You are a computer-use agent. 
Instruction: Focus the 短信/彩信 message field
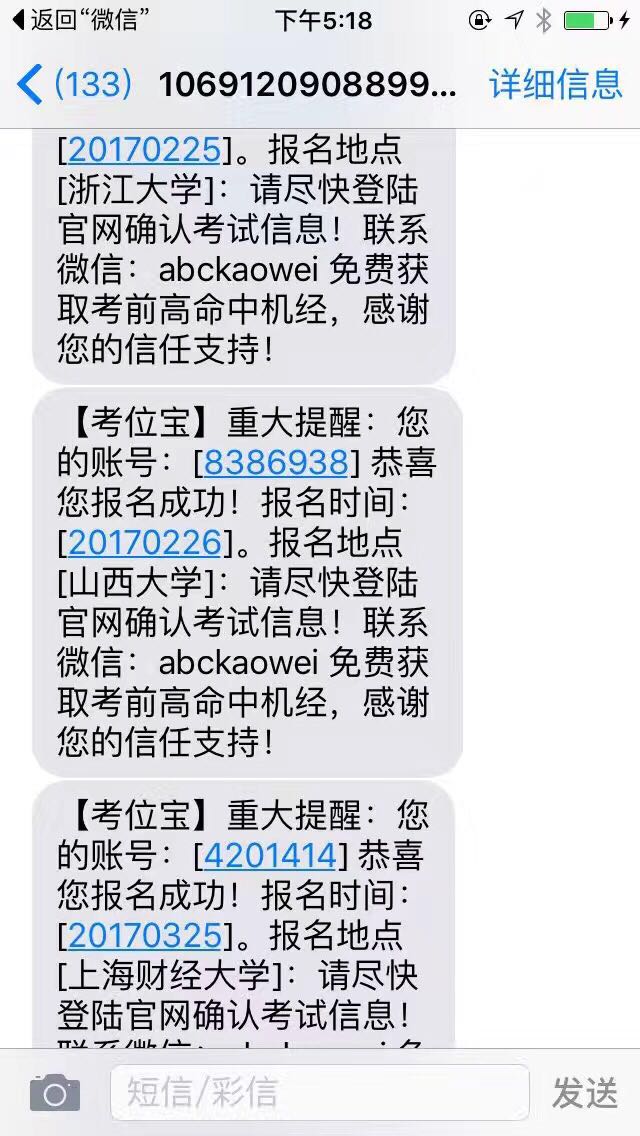point(320,1092)
